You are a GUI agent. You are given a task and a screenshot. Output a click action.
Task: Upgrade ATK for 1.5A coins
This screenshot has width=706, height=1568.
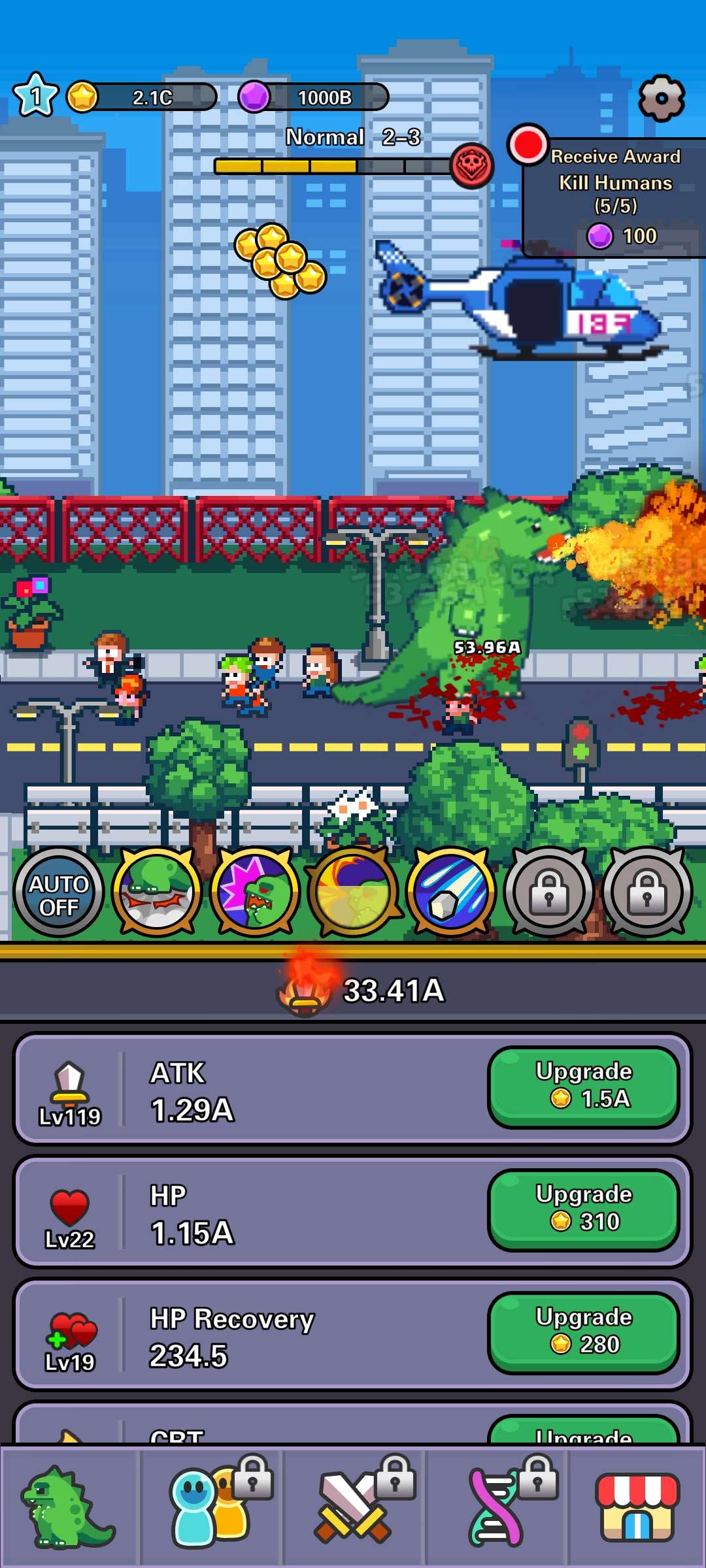pyautogui.click(x=583, y=1086)
